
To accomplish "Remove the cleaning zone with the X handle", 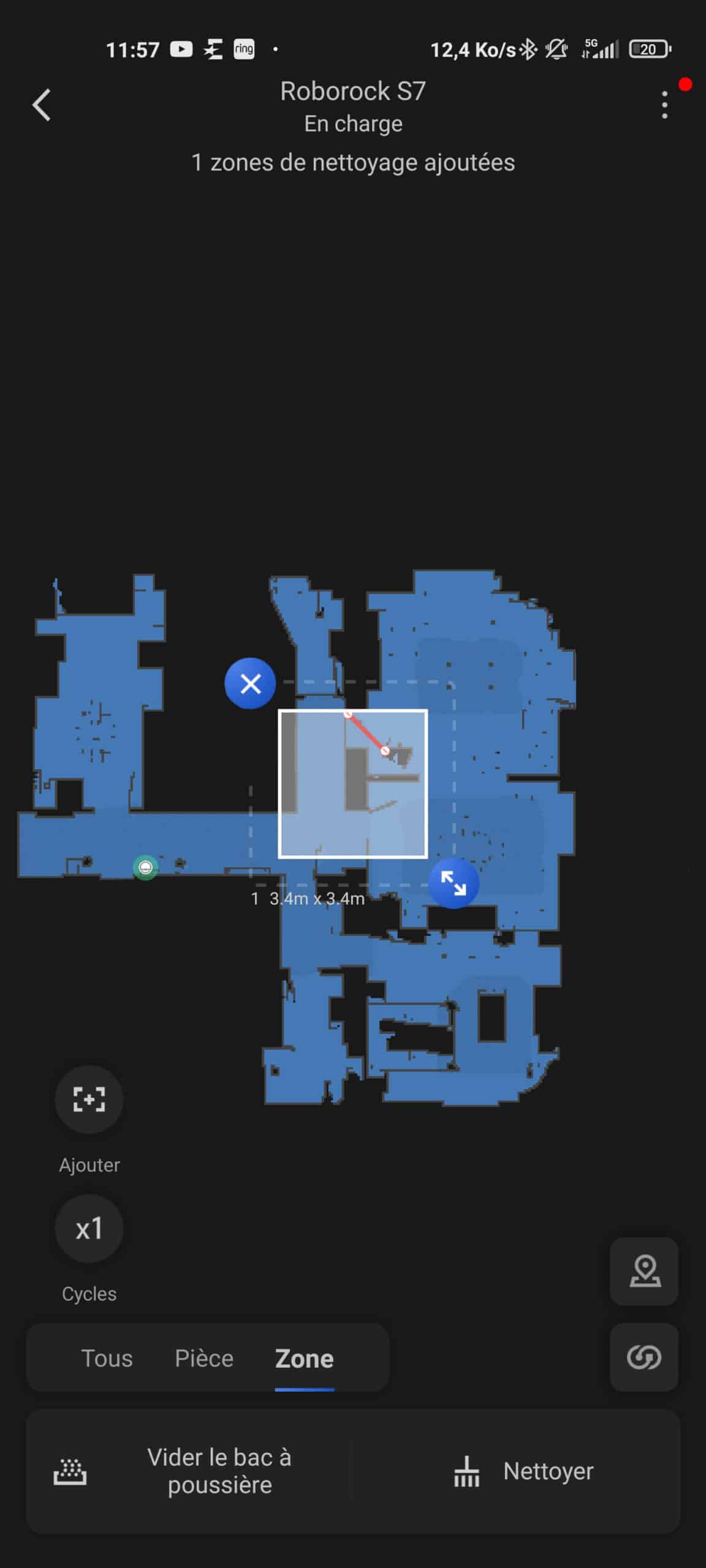I will (250, 684).
